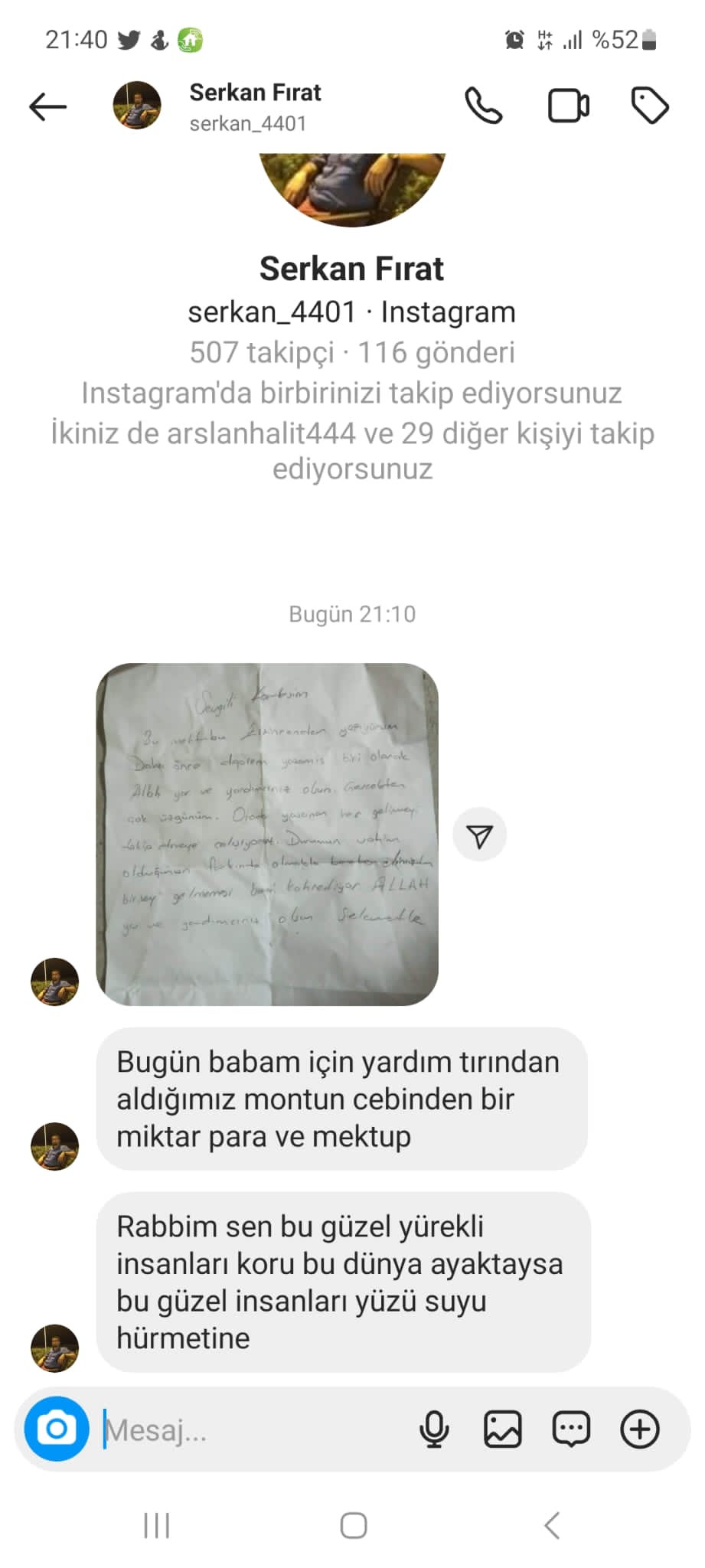Go back with the back arrow

tap(47, 106)
